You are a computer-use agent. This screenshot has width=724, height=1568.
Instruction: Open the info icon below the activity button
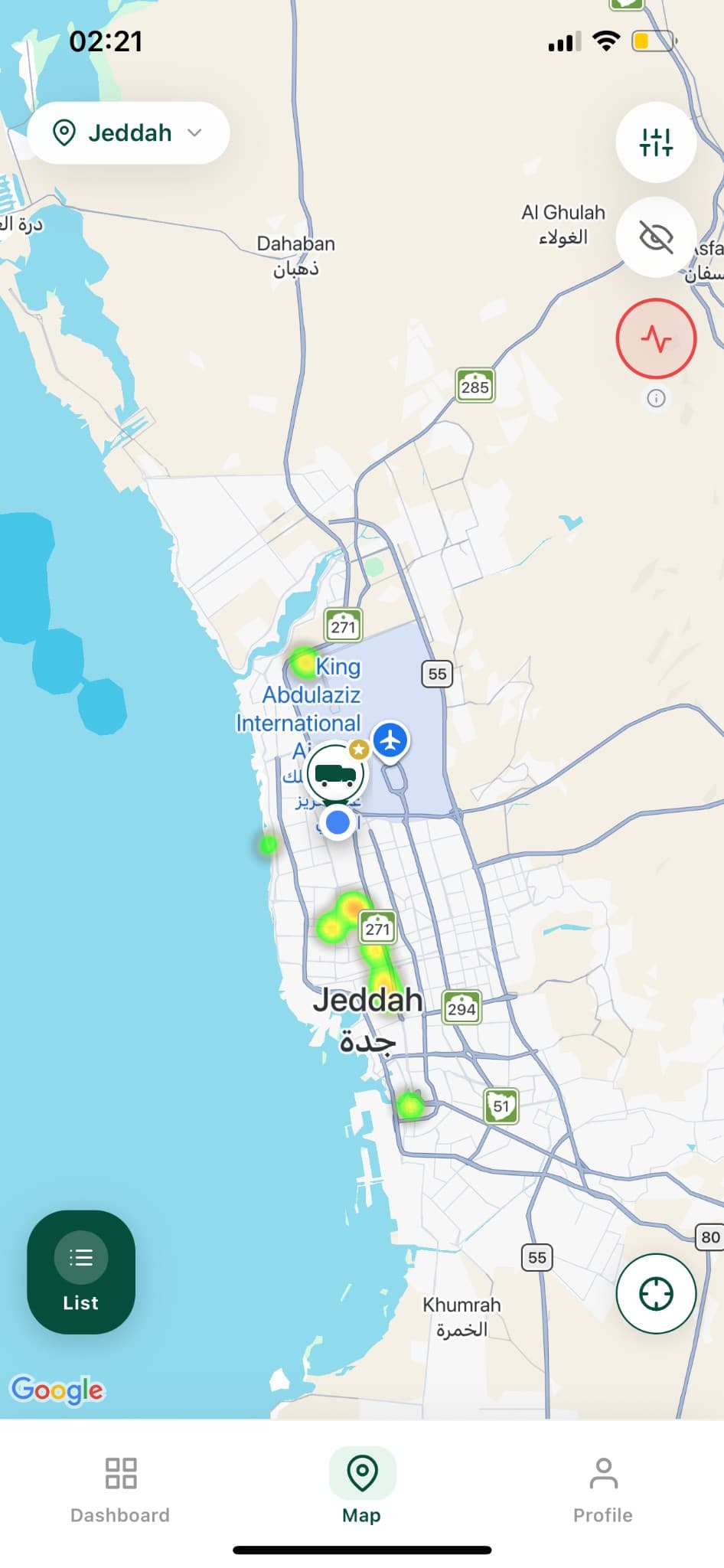[x=656, y=398]
